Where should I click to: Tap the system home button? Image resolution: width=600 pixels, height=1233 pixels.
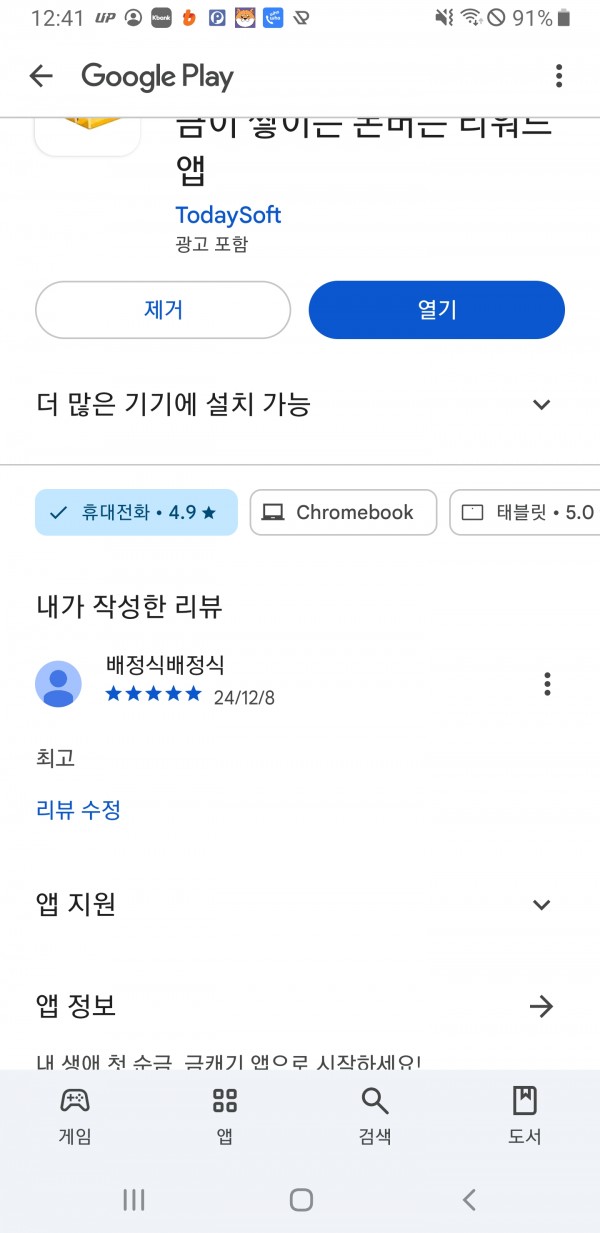coord(301,1200)
